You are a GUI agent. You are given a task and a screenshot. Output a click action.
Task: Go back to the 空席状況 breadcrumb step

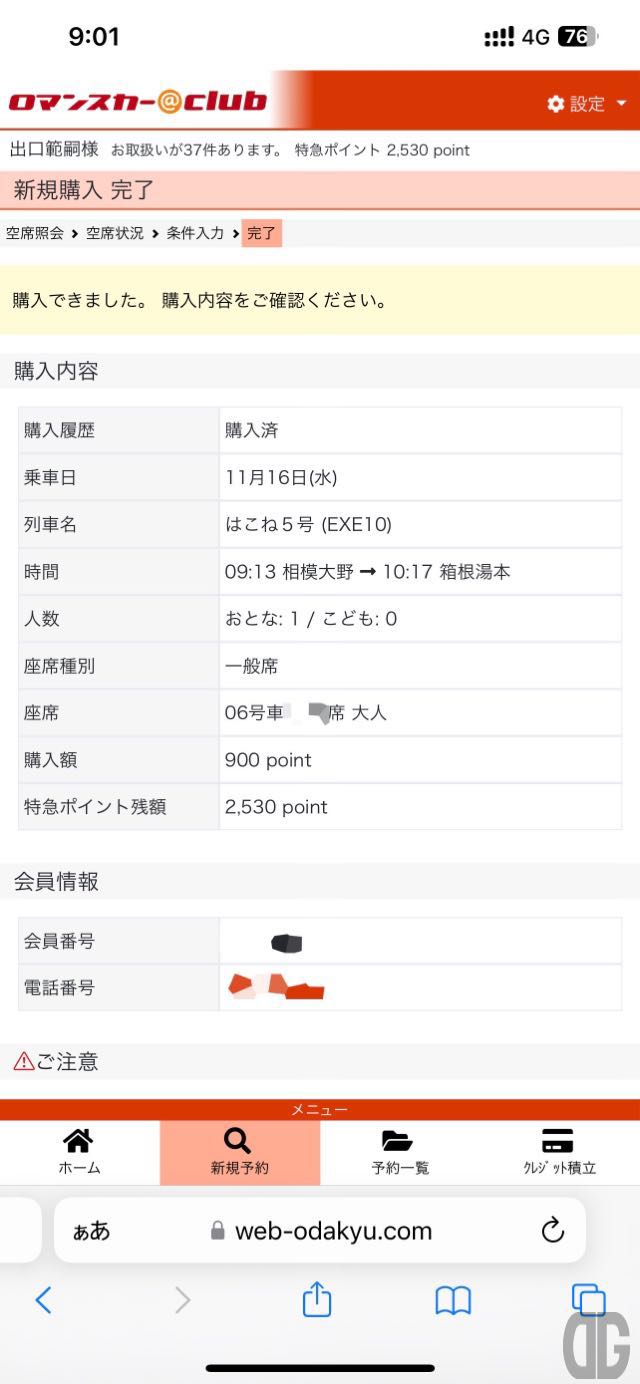tap(115, 233)
